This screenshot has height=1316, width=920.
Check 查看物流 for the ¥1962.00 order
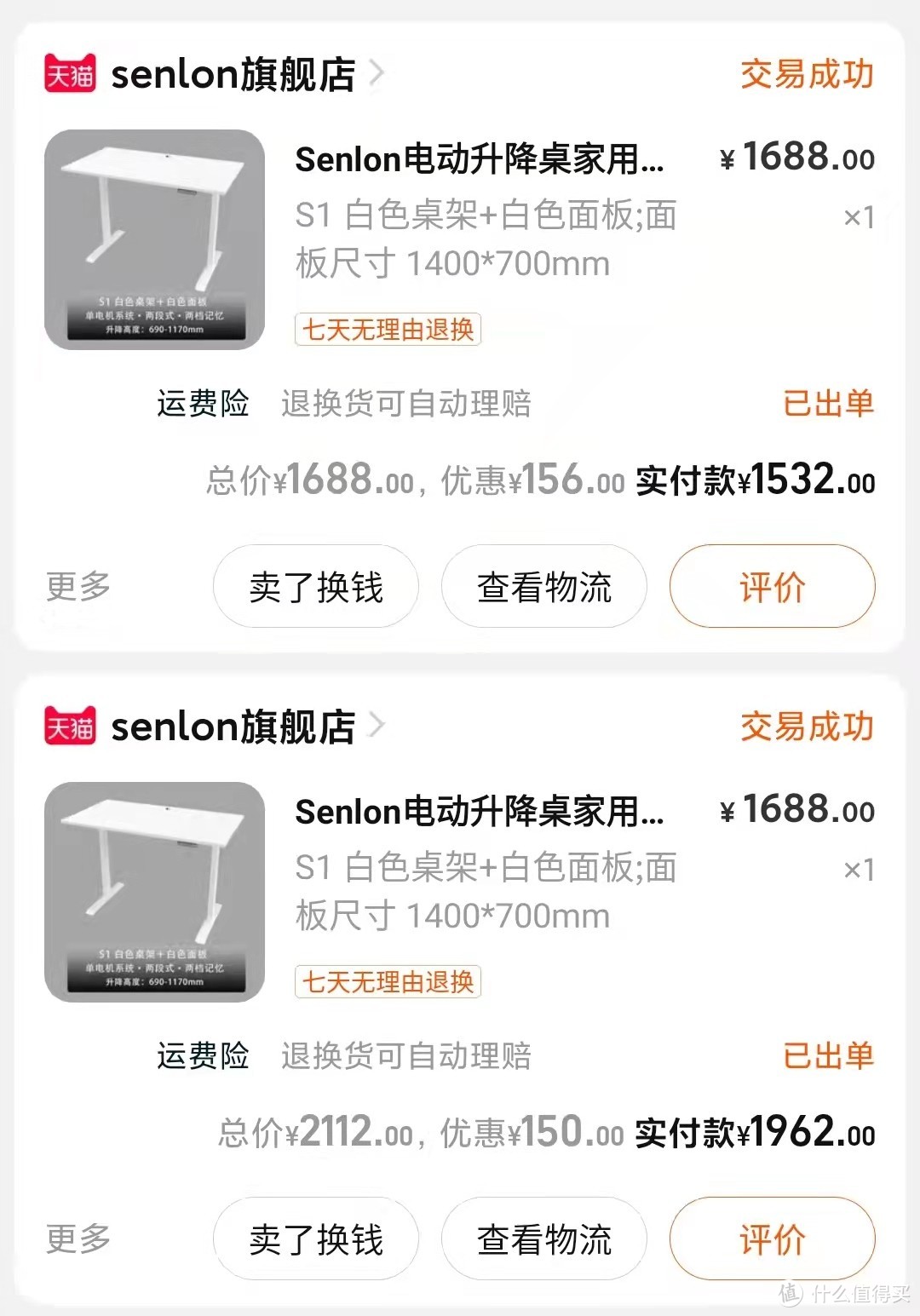(x=544, y=1239)
